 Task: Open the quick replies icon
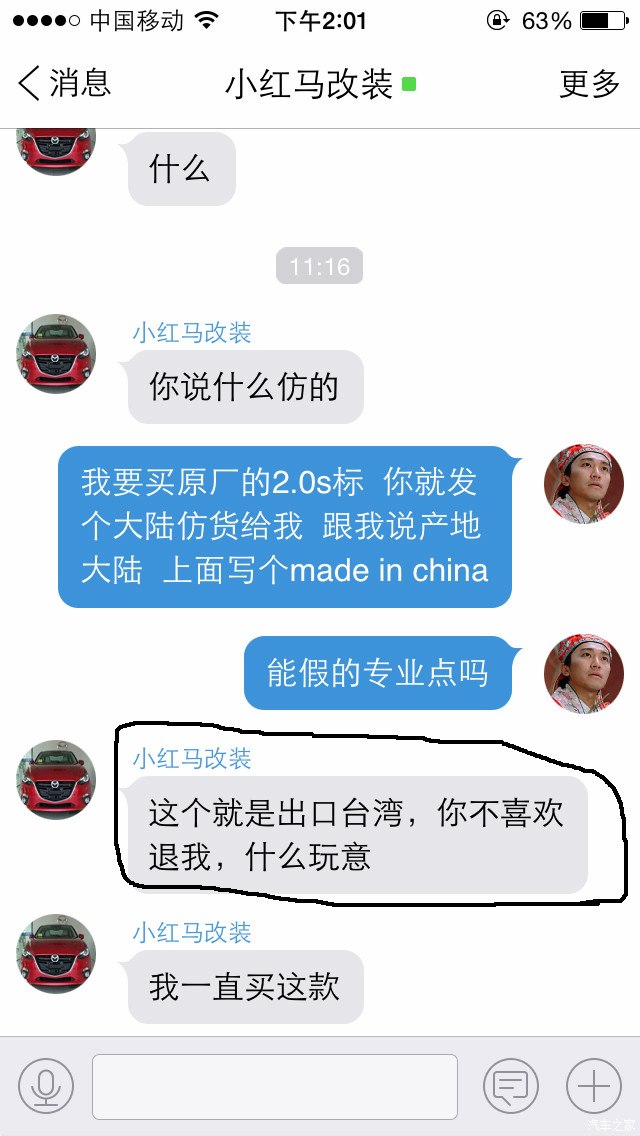[511, 1086]
